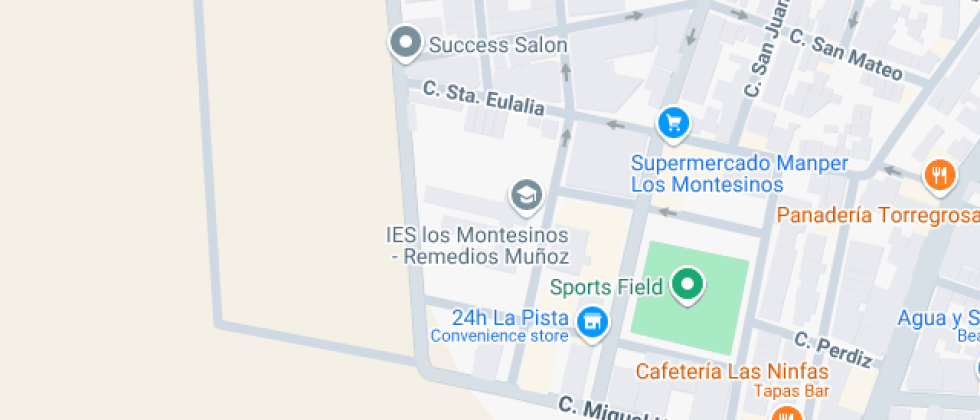Open the Sports Field place marker
980x420 pixels.
(688, 284)
